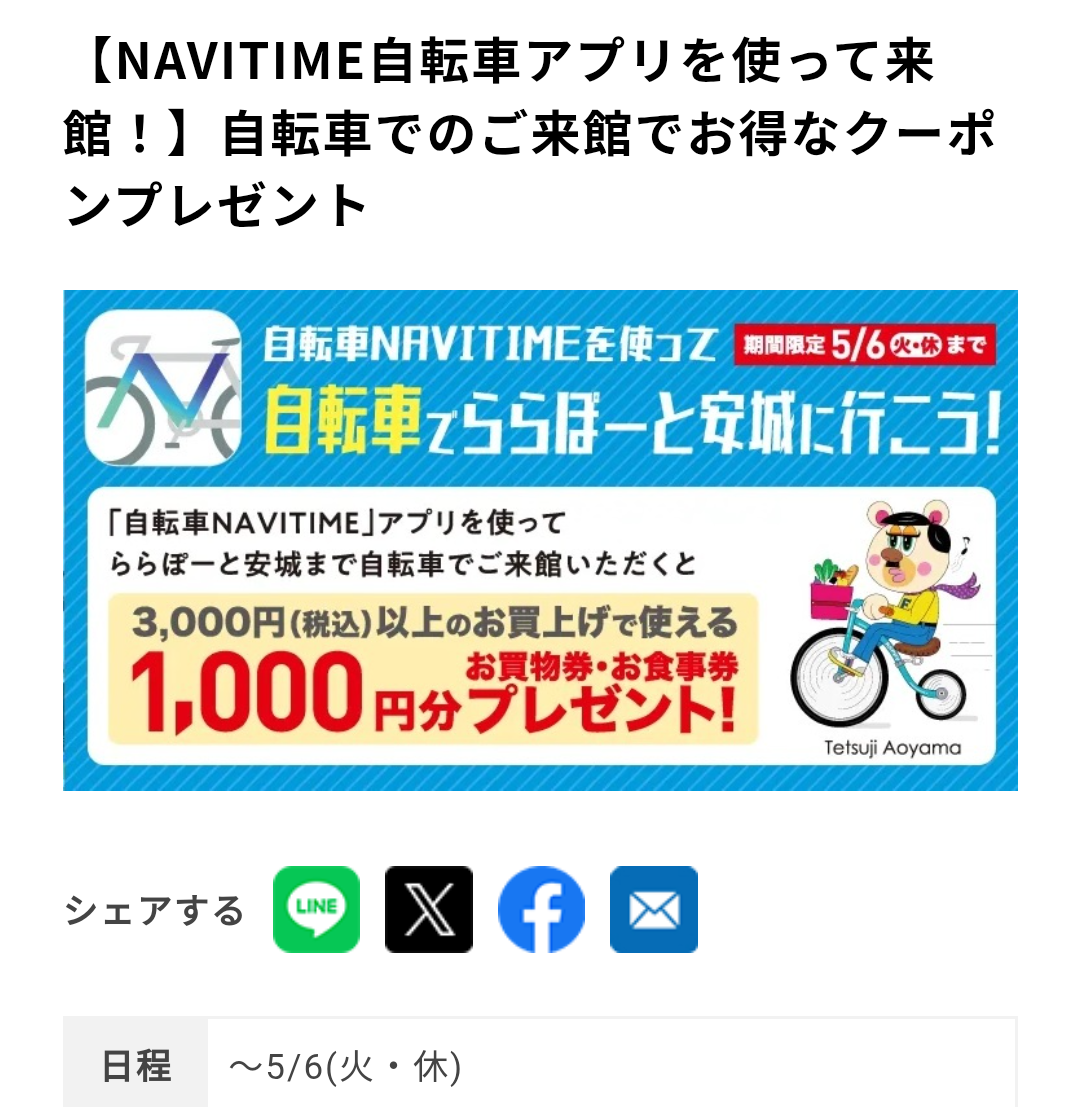Viewport: 1080px width, 1107px height.
Task: Share this page via LINE
Action: point(316,909)
